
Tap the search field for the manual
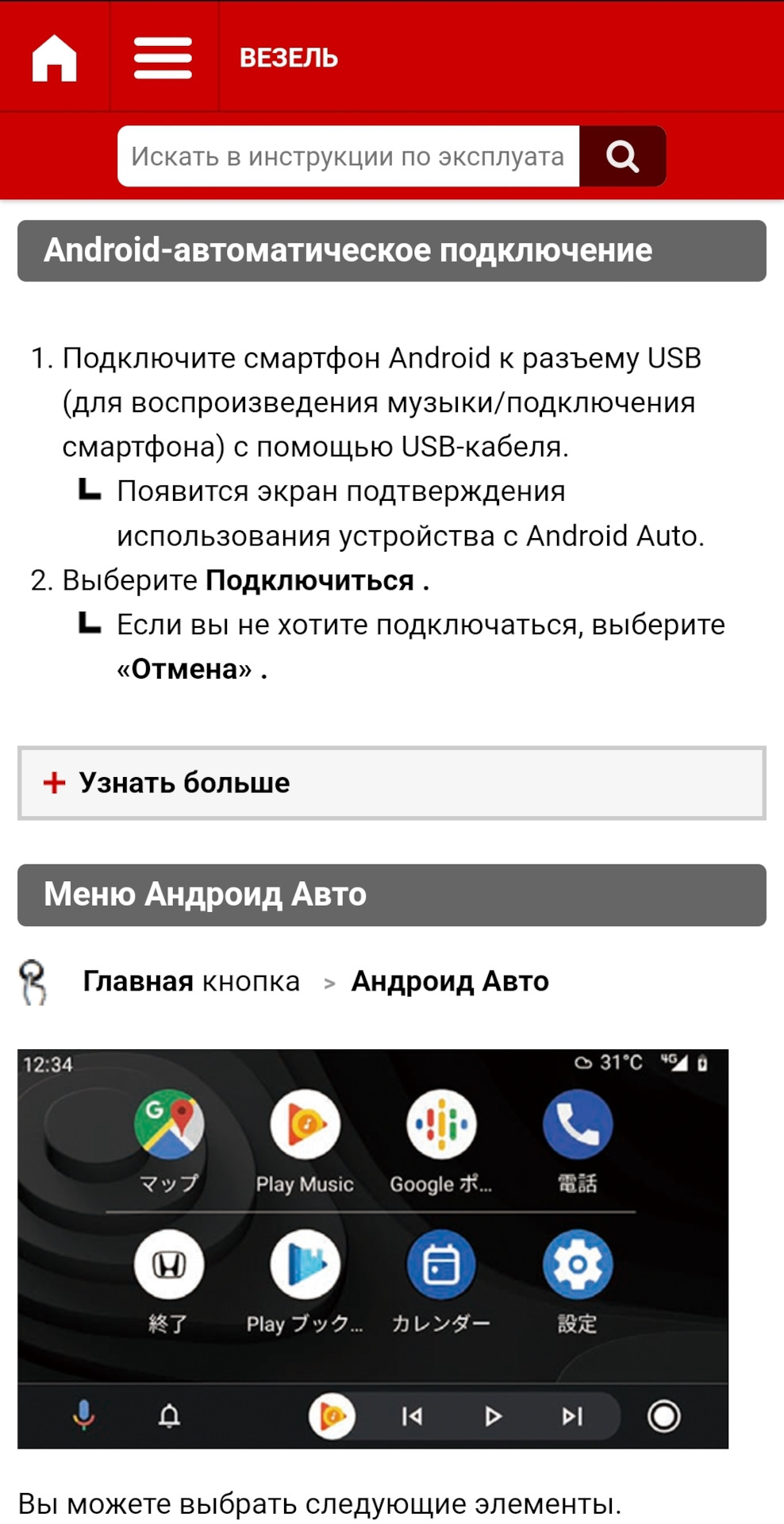pos(348,156)
